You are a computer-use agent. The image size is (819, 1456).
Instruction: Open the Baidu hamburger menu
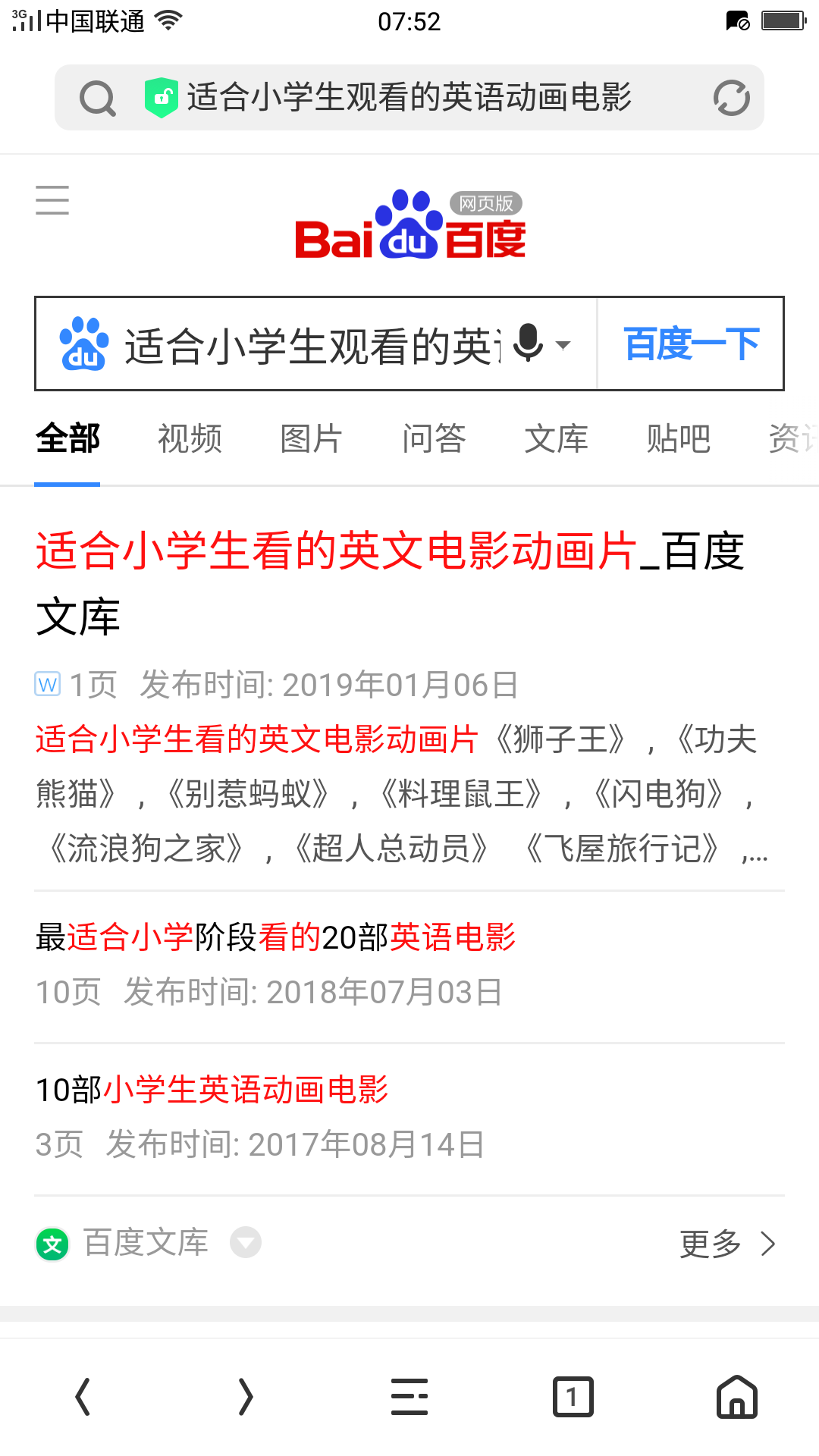52,200
